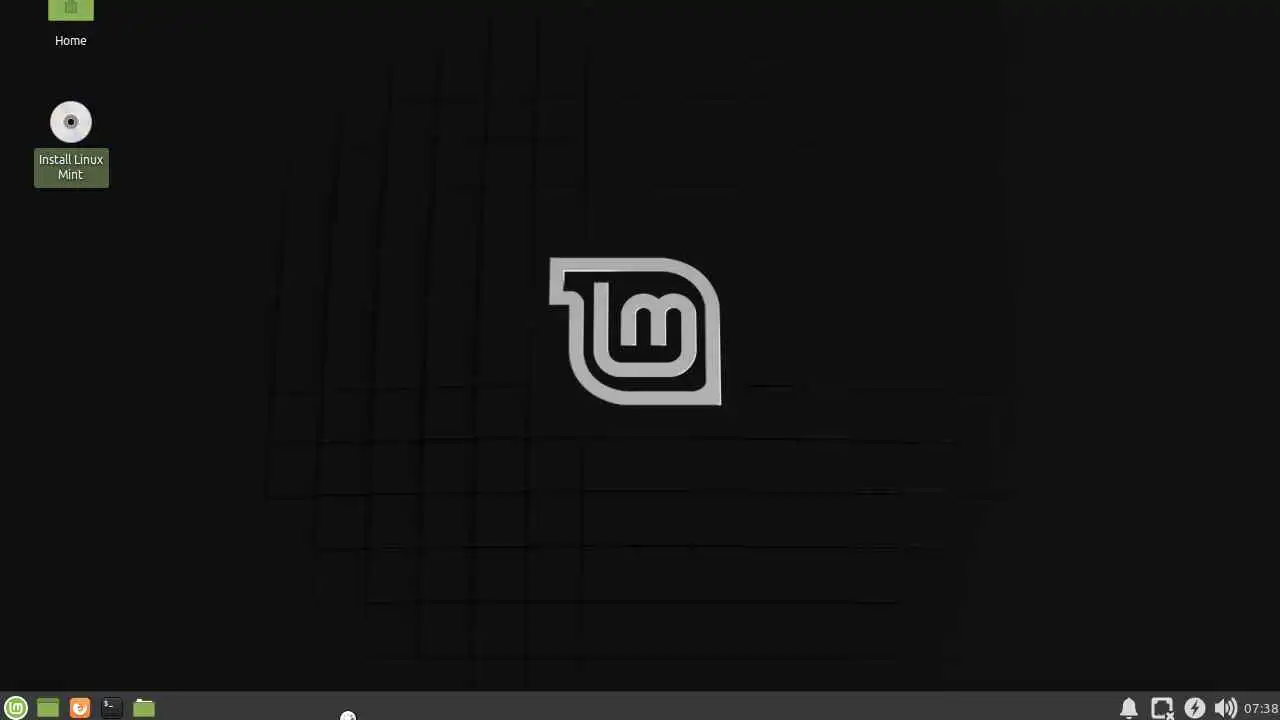Open the Linux Mint start menu
The width and height of the screenshot is (1280, 720).
pyautogui.click(x=16, y=708)
